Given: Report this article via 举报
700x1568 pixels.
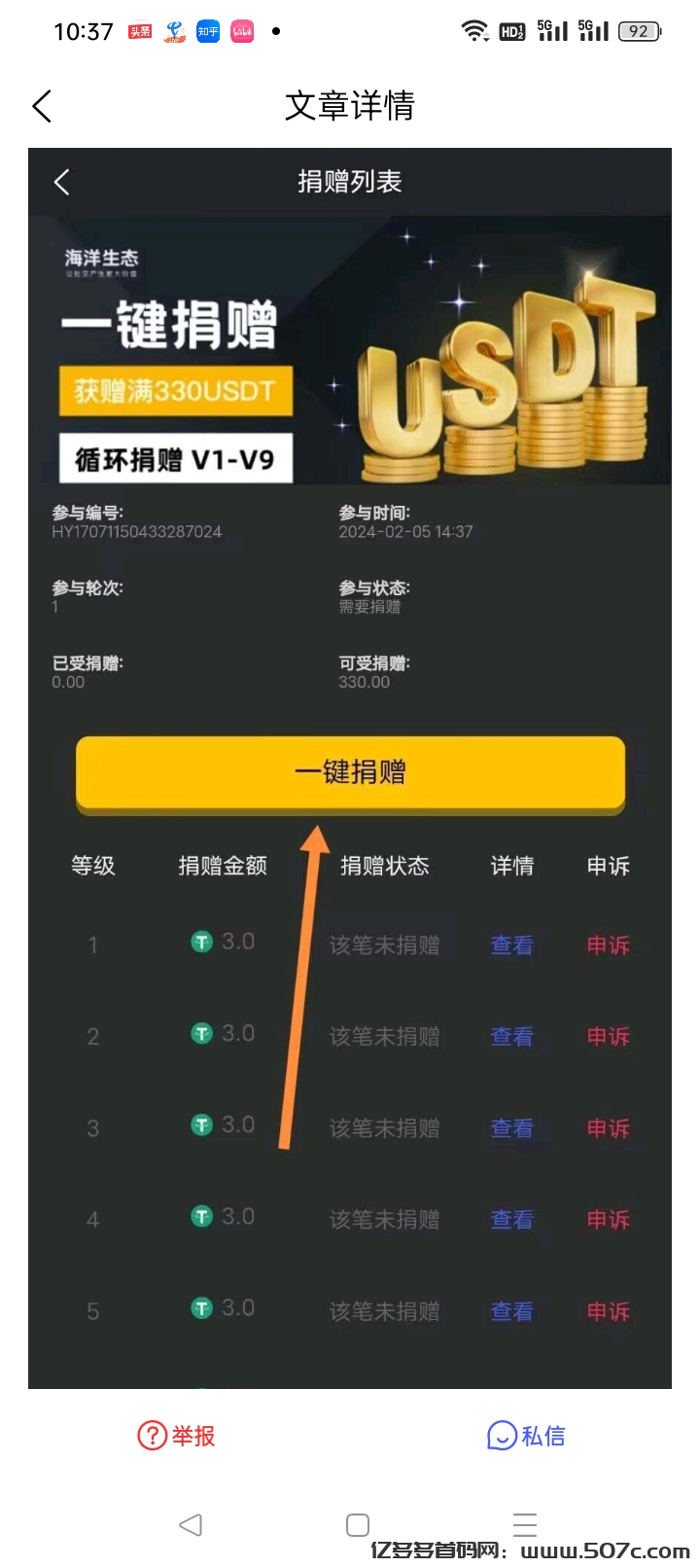Looking at the screenshot, I should [176, 1436].
